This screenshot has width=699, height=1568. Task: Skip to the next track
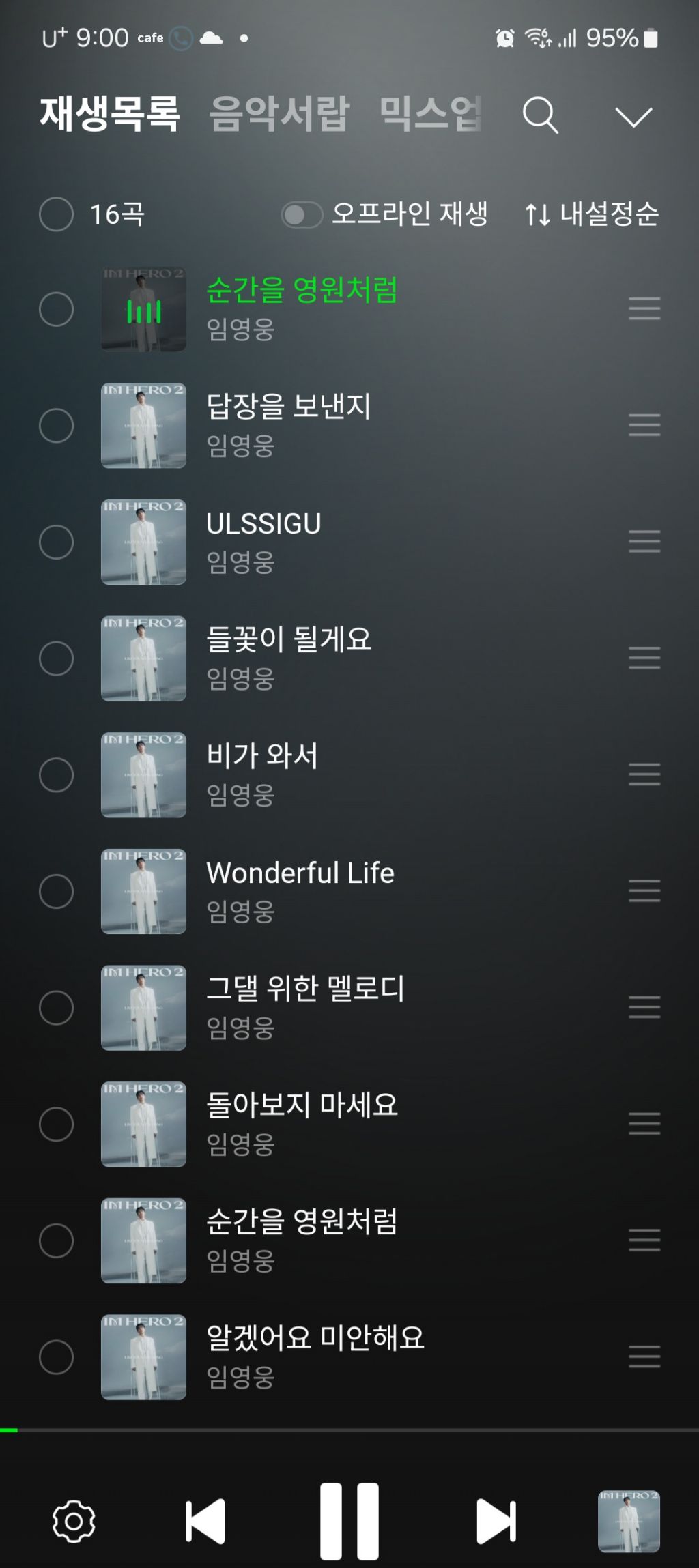tap(496, 1521)
